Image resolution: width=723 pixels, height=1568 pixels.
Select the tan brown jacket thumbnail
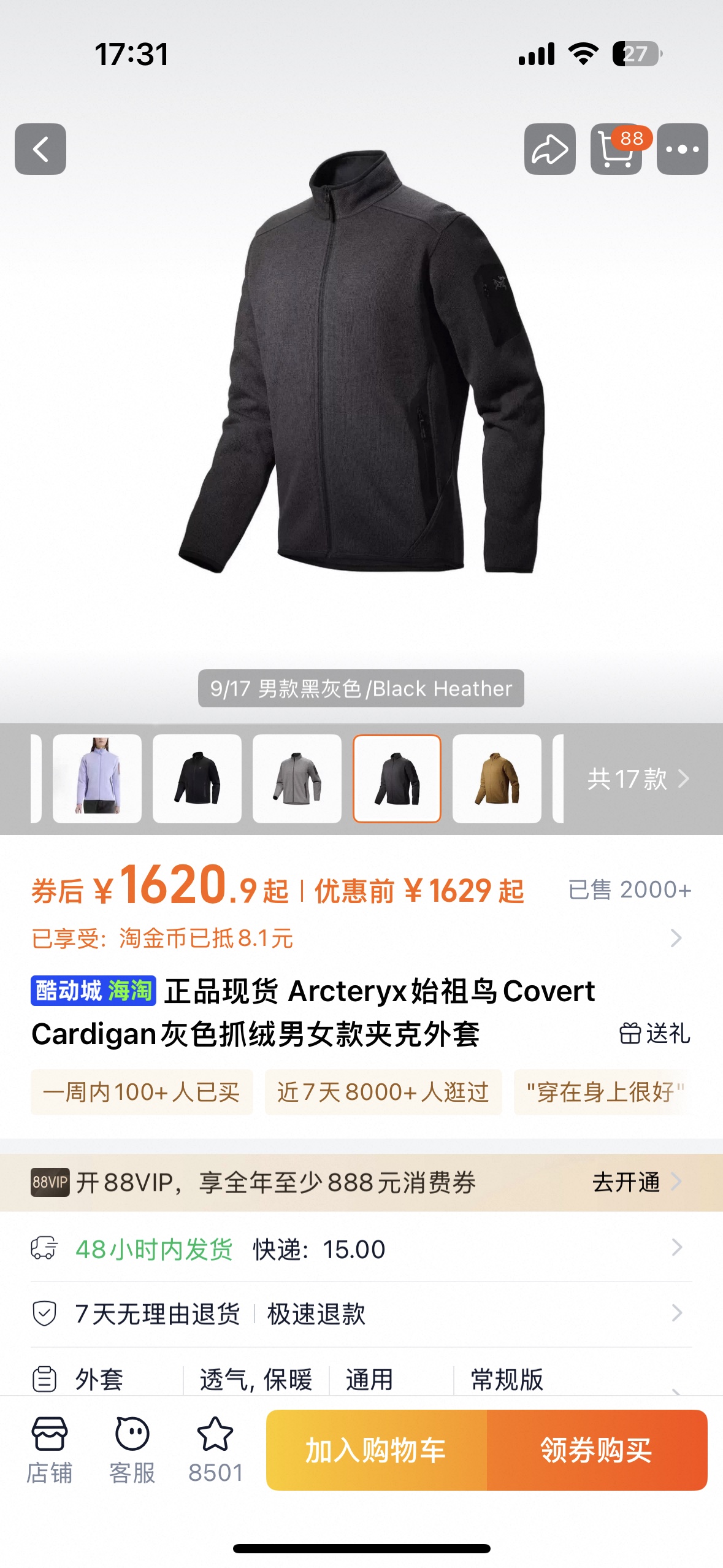click(x=497, y=778)
